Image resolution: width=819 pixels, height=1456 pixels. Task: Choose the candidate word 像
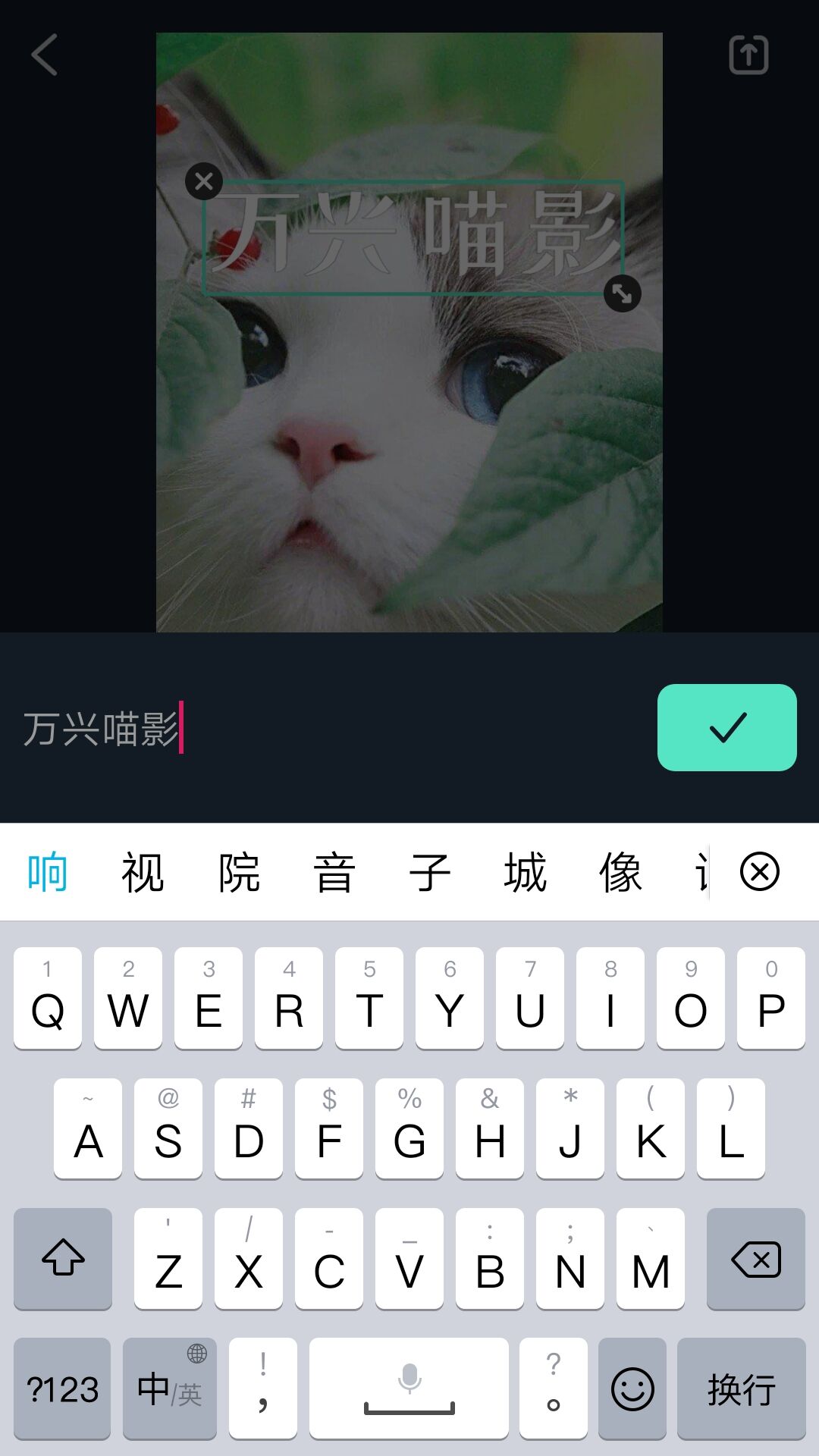(x=620, y=872)
